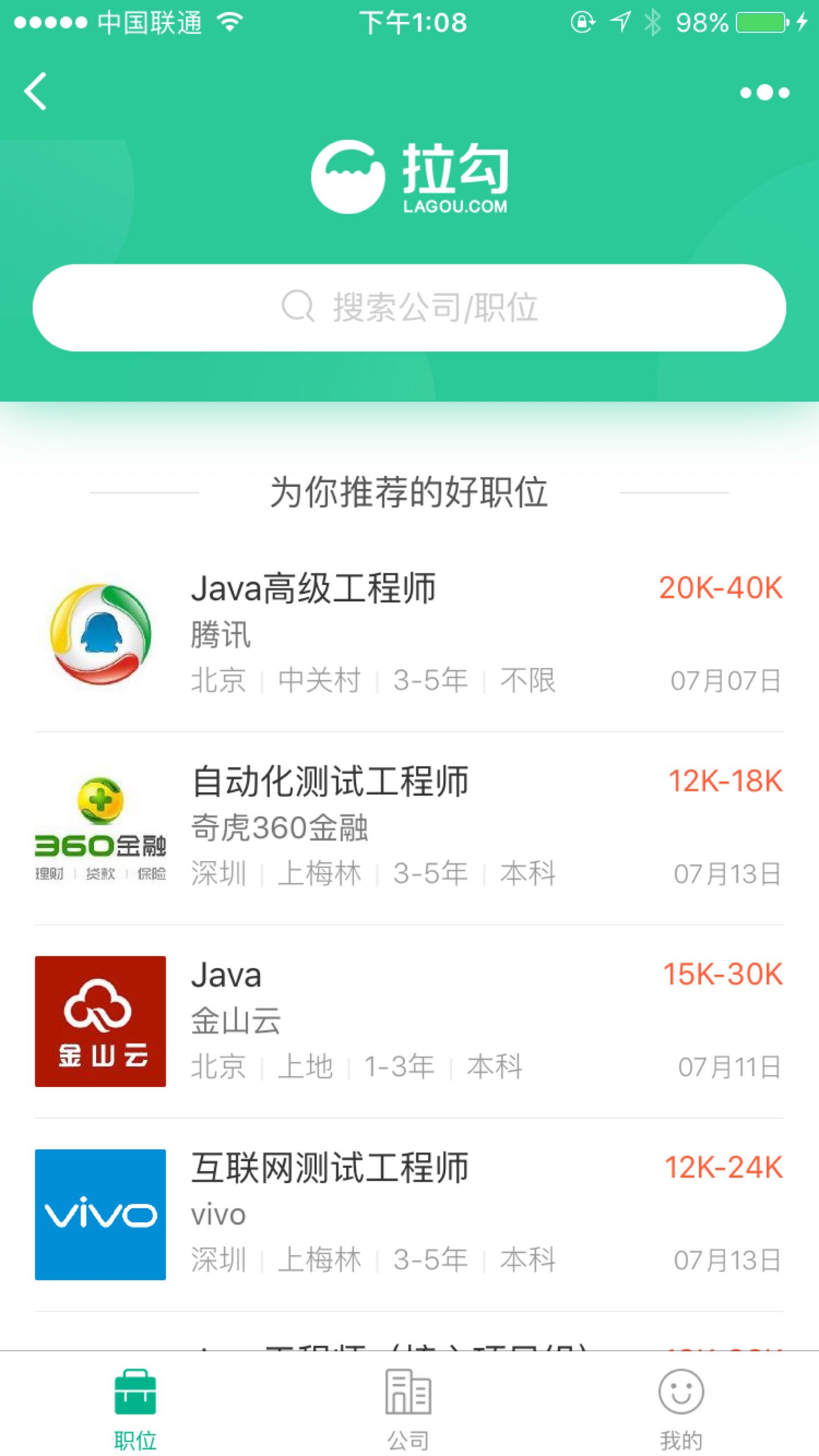View the Java job at 金山云

pyautogui.click(x=409, y=1021)
